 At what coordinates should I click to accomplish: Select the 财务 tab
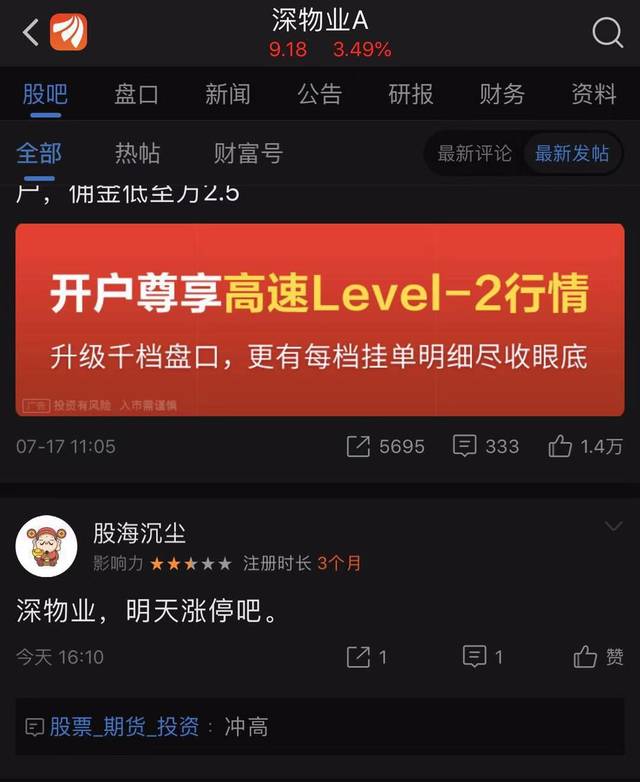pyautogui.click(x=502, y=95)
